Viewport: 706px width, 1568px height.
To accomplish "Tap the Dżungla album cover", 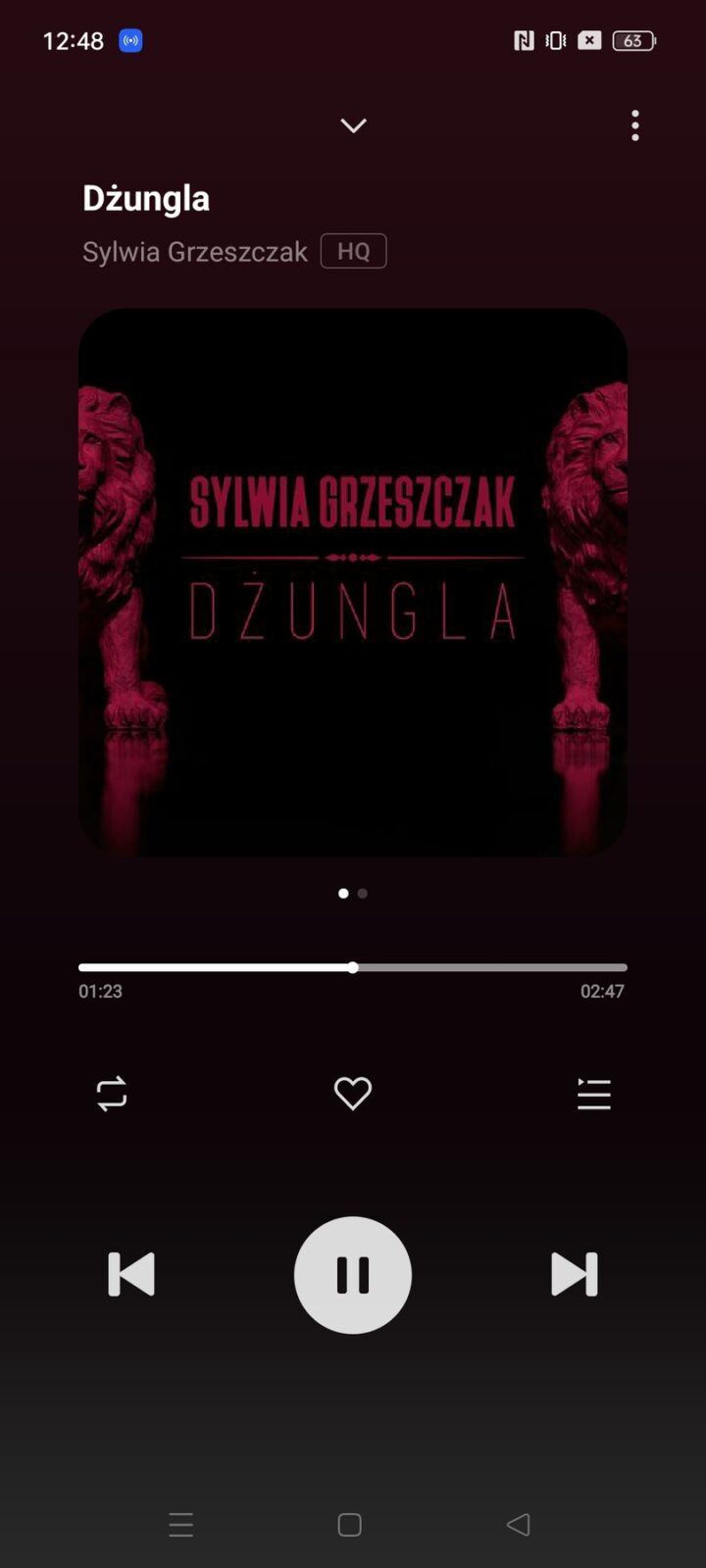I will (x=353, y=583).
